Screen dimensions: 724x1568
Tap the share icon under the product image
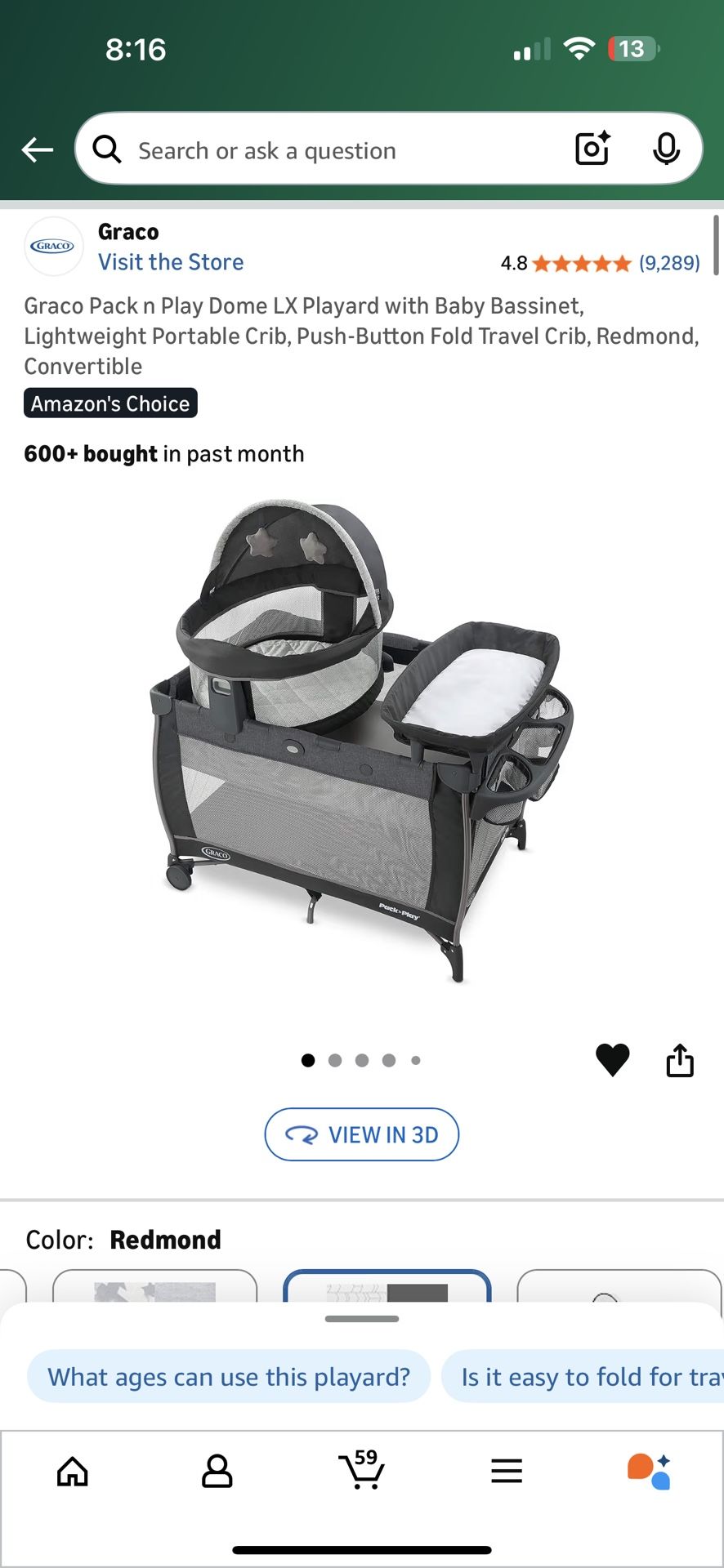[x=679, y=1059]
